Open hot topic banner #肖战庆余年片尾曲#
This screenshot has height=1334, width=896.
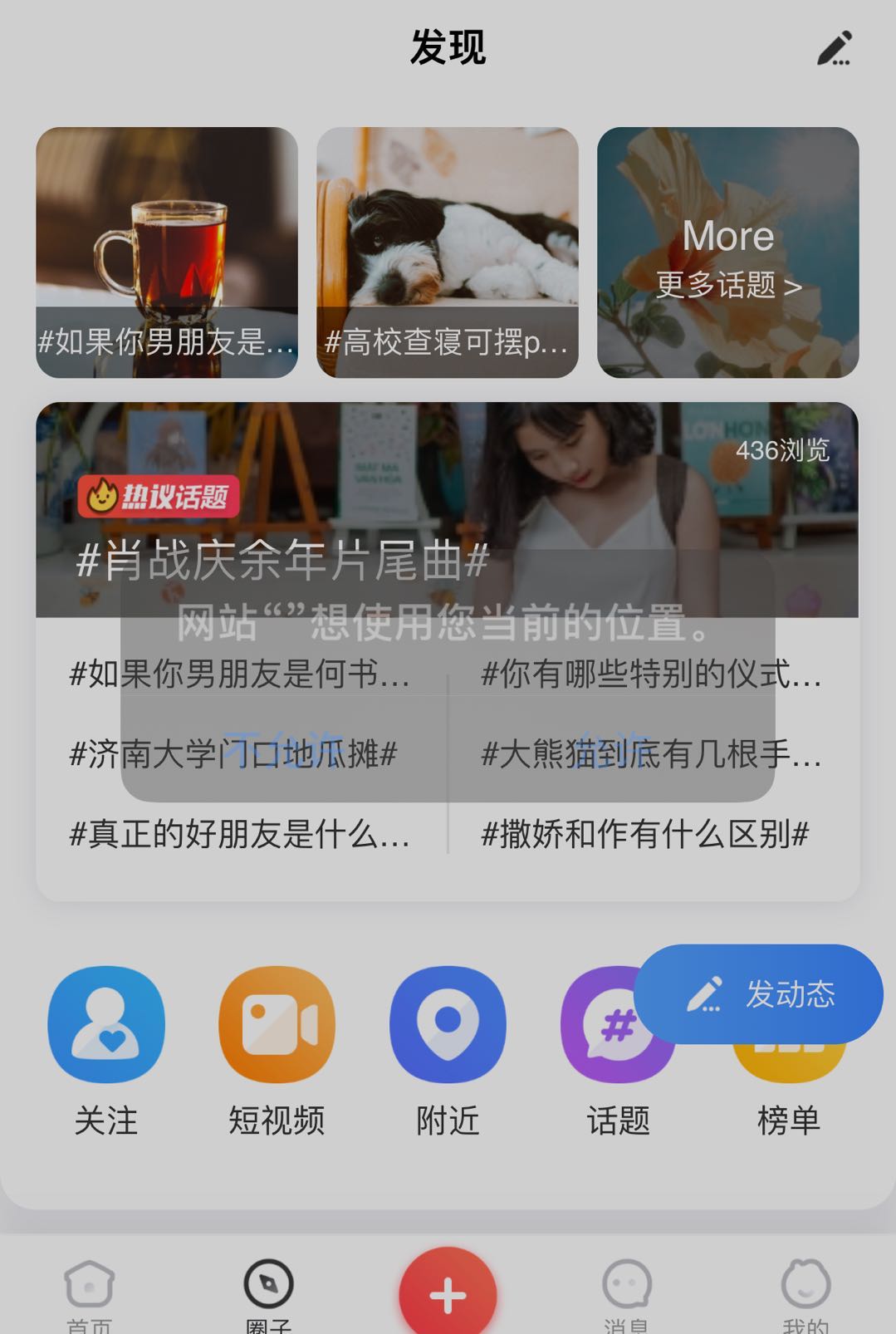coord(447,508)
